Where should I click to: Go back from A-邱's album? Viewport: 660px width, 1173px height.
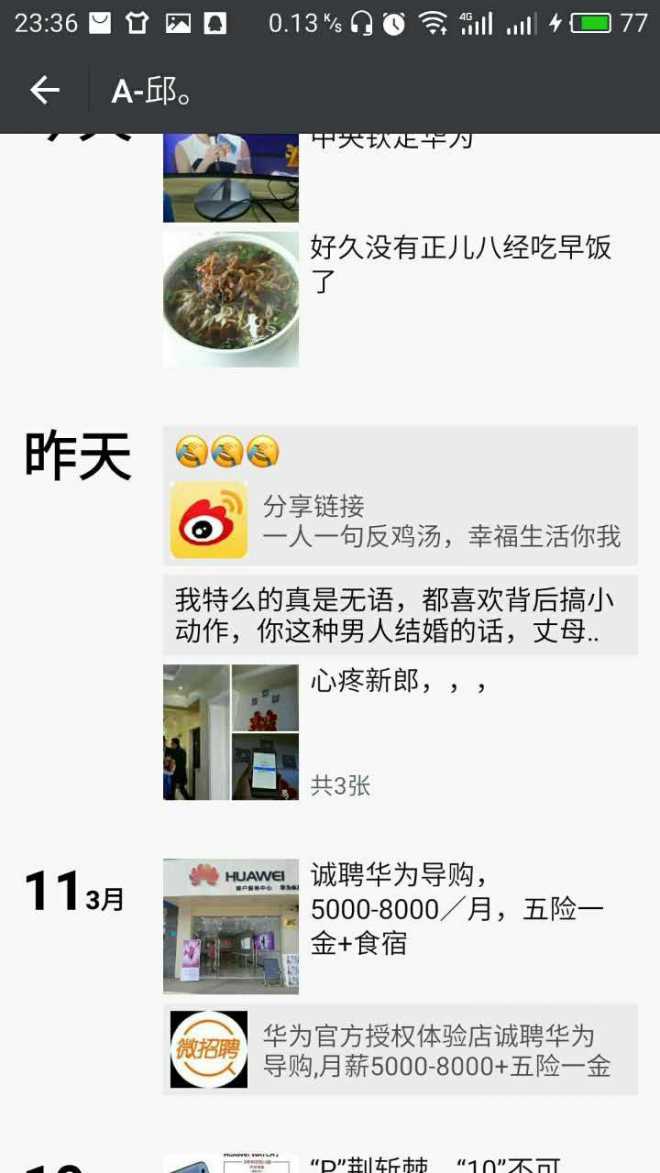(x=44, y=91)
